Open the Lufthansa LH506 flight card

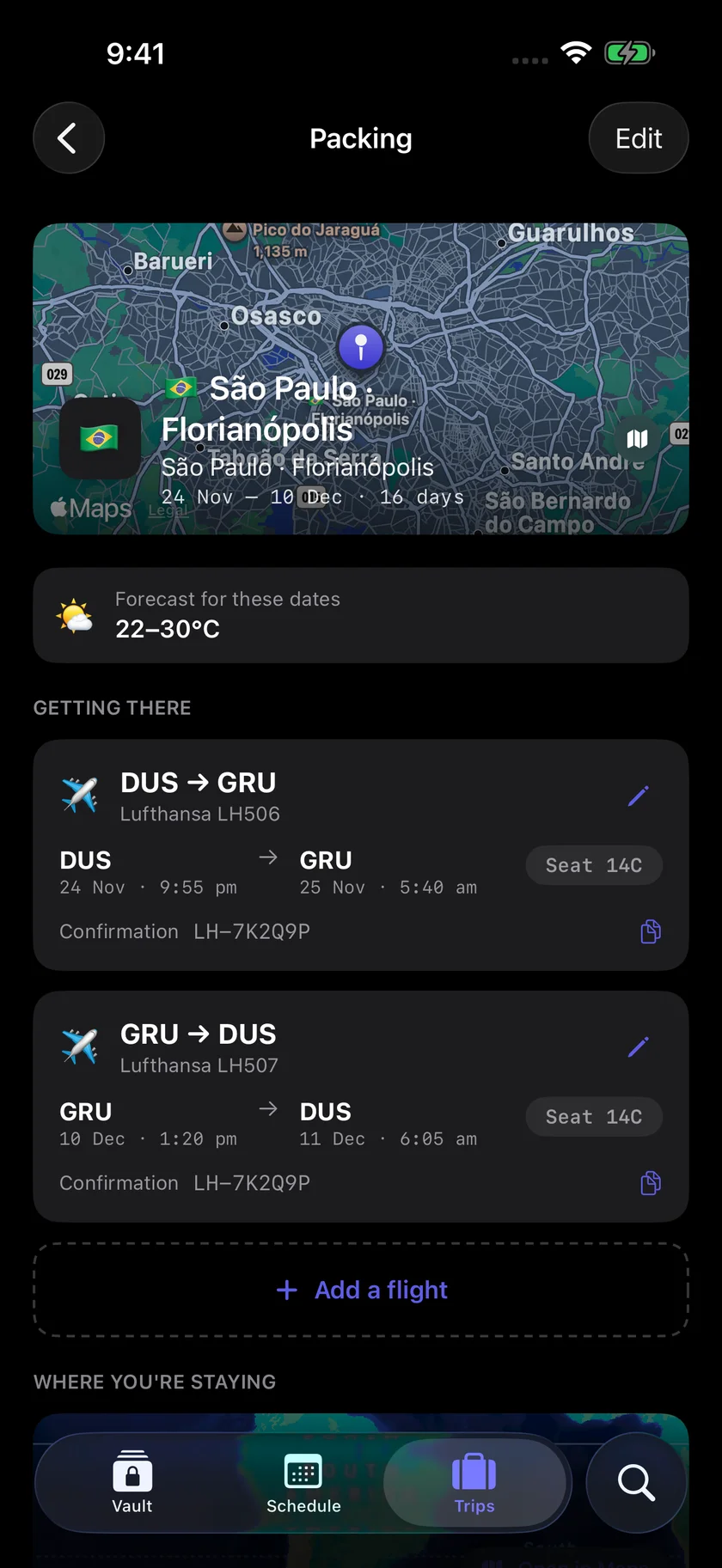(x=361, y=855)
